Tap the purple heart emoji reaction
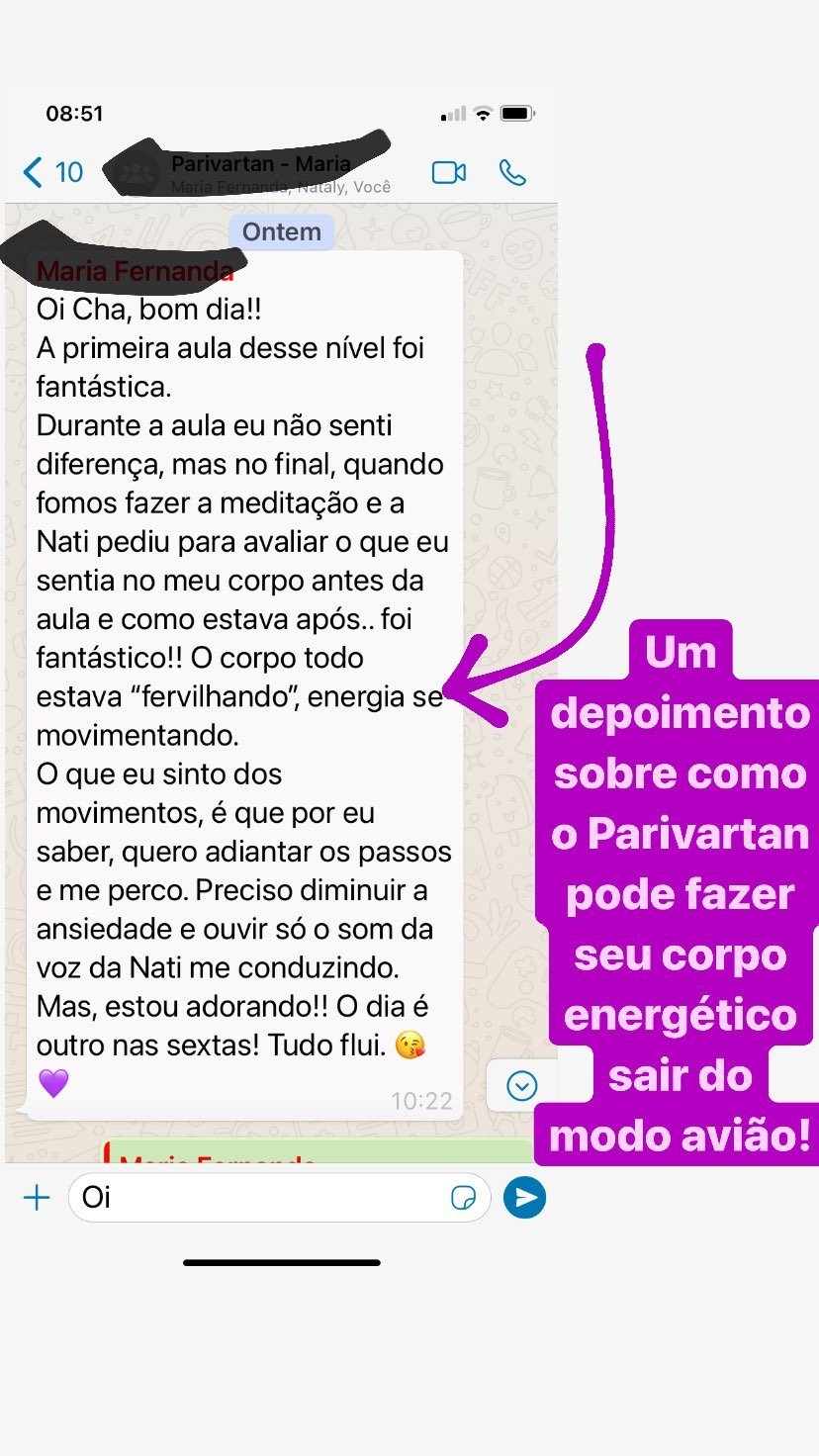 pyautogui.click(x=52, y=1085)
